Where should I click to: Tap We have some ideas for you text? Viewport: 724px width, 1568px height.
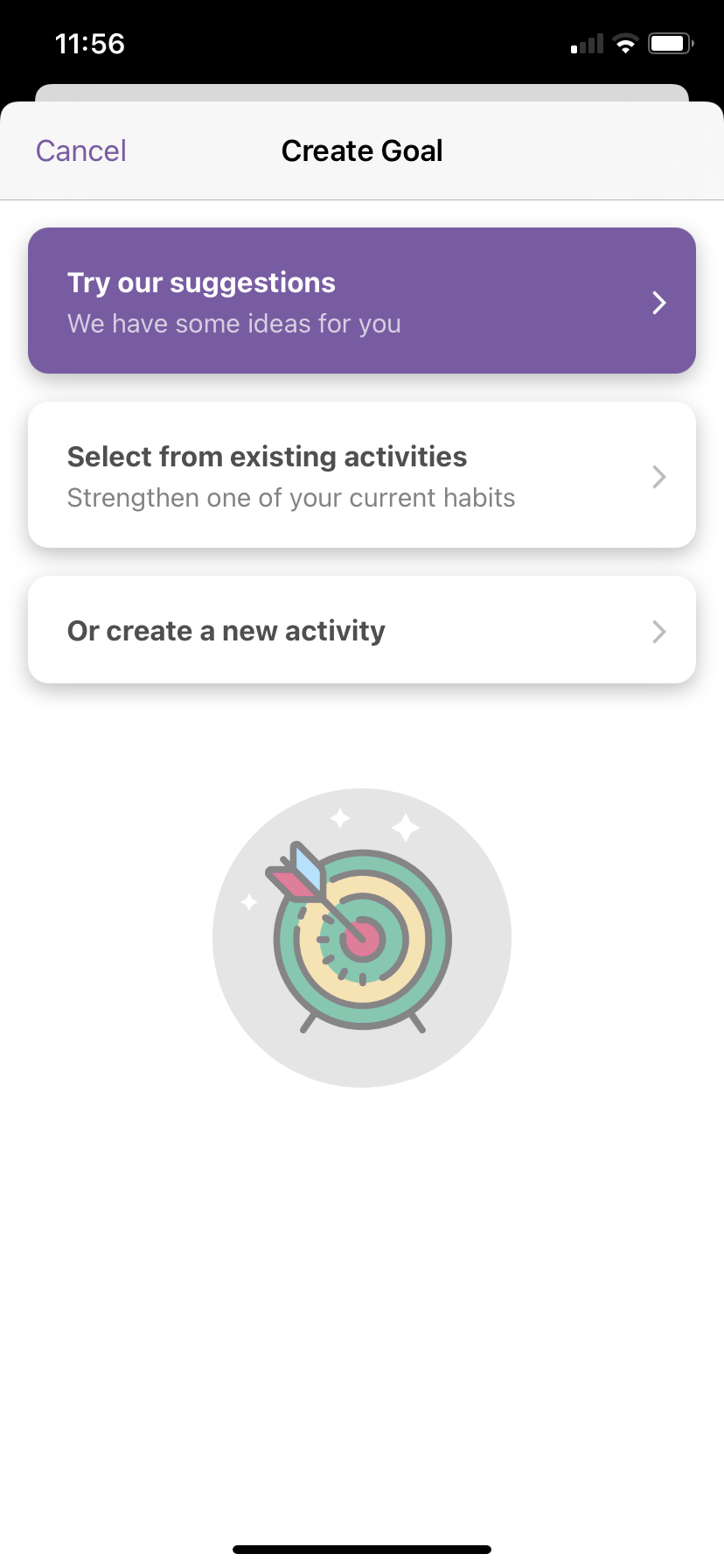point(233,324)
